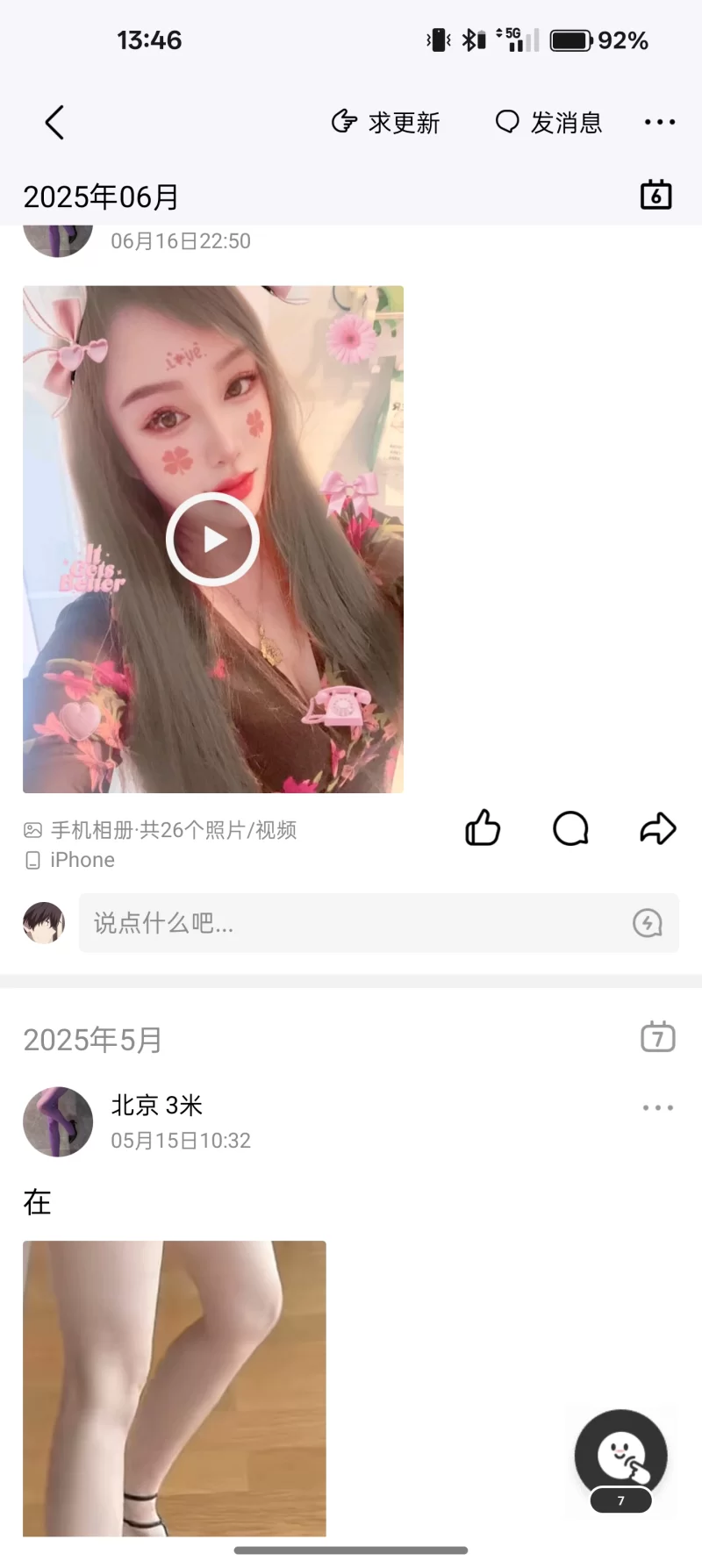Open the comment bubble icon
The image size is (702, 1568).
570,828
